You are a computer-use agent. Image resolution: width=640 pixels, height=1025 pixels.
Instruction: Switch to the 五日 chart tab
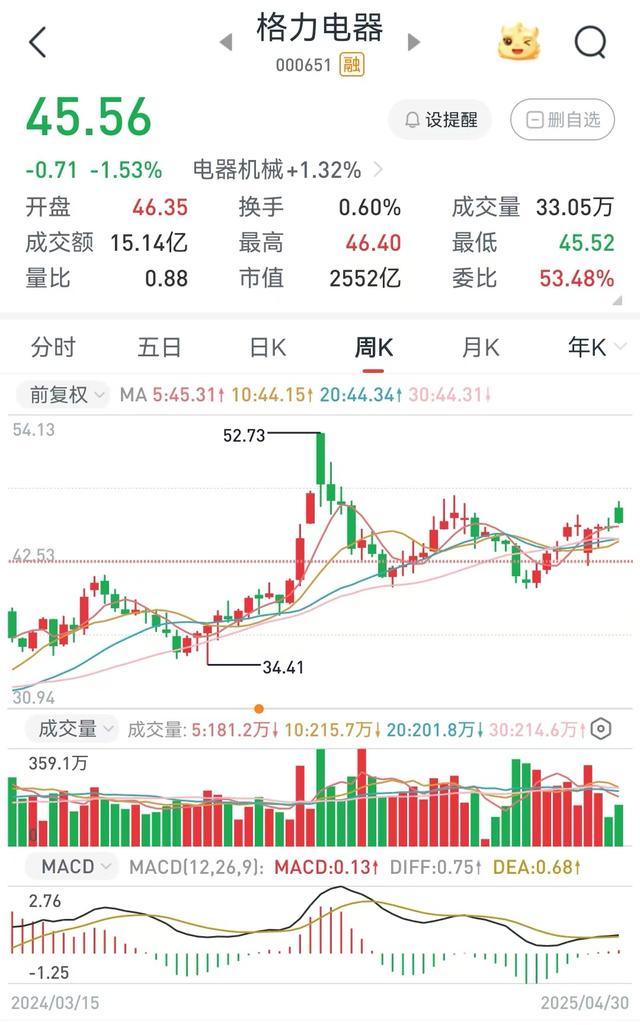(x=159, y=347)
